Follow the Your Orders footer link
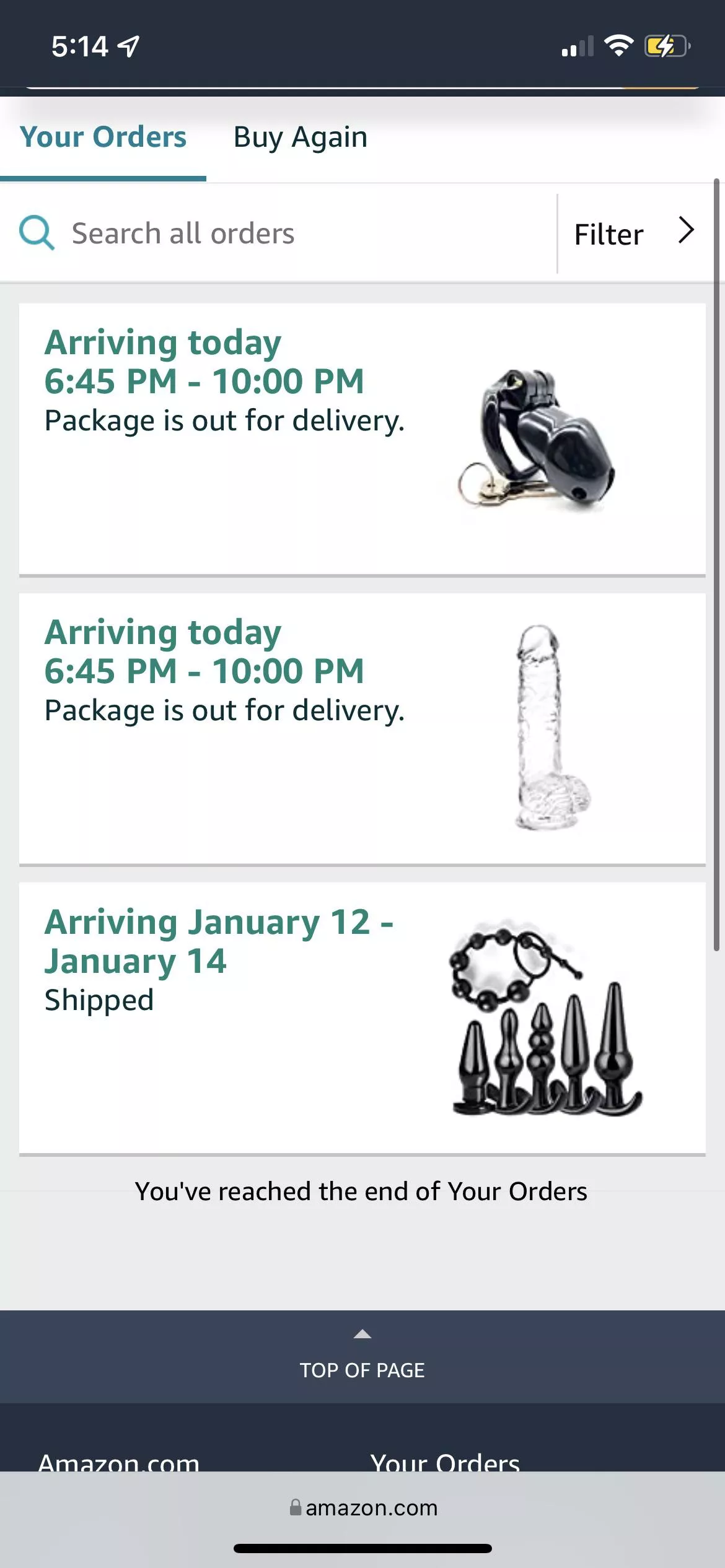Image resolution: width=725 pixels, height=1568 pixels. [x=445, y=1463]
